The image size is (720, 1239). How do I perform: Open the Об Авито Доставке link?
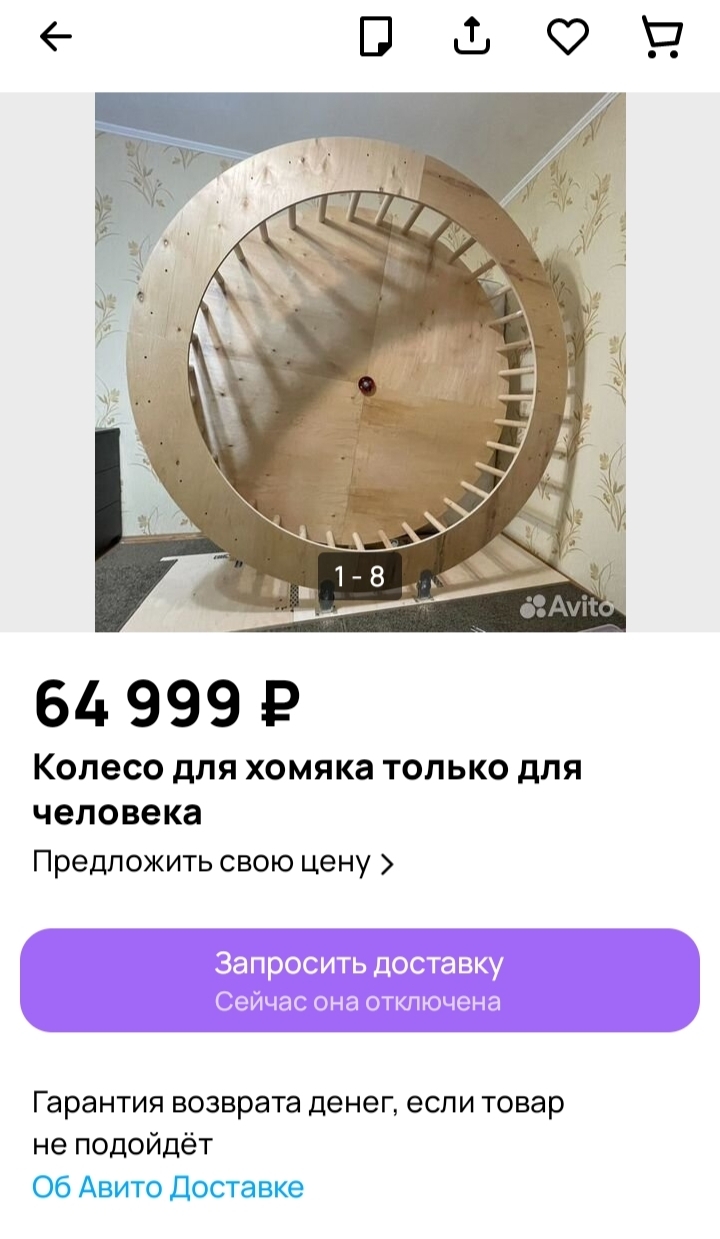click(168, 1187)
